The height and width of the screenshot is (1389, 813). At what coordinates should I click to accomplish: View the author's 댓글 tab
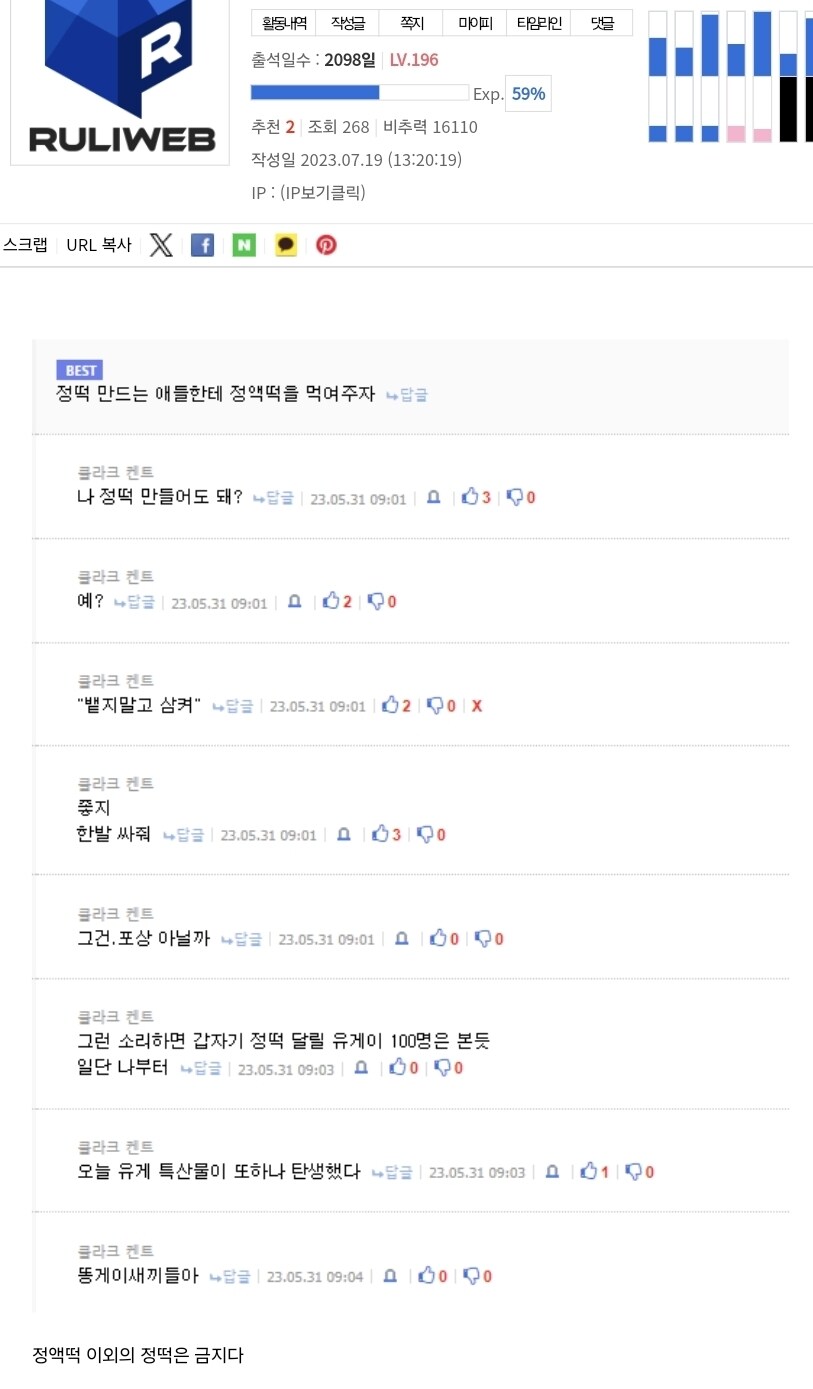pos(602,23)
